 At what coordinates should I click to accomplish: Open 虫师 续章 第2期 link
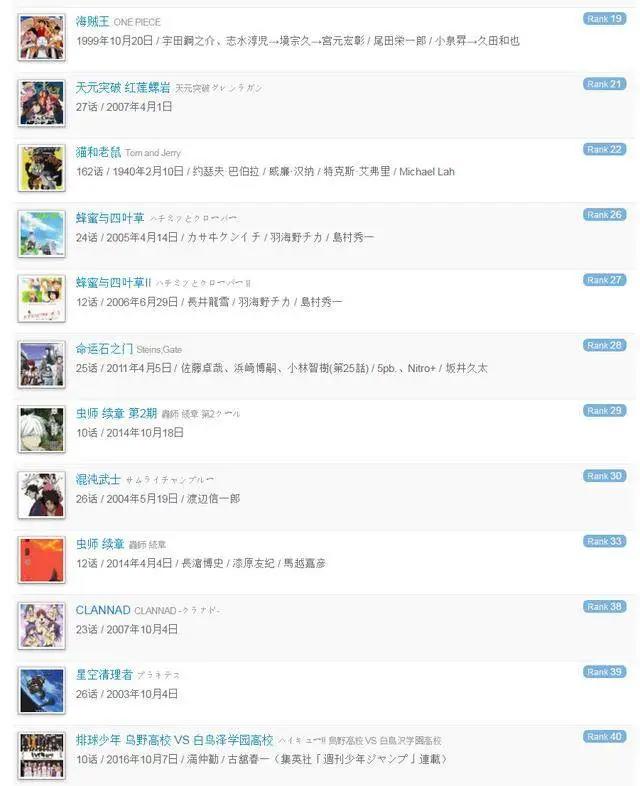[x=117, y=413]
